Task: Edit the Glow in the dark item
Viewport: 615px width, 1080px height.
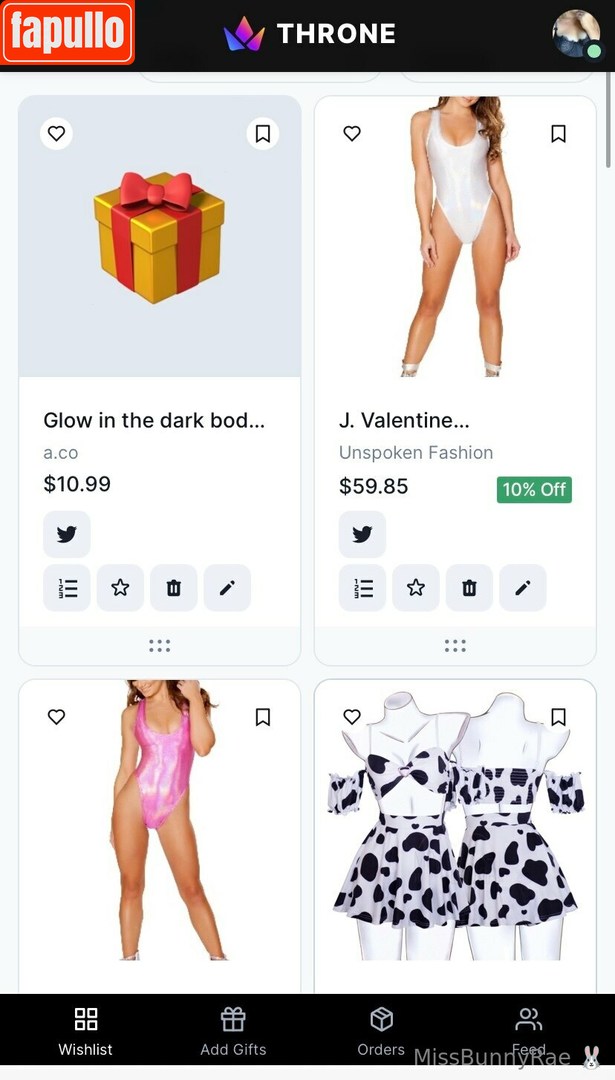Action: tap(227, 588)
